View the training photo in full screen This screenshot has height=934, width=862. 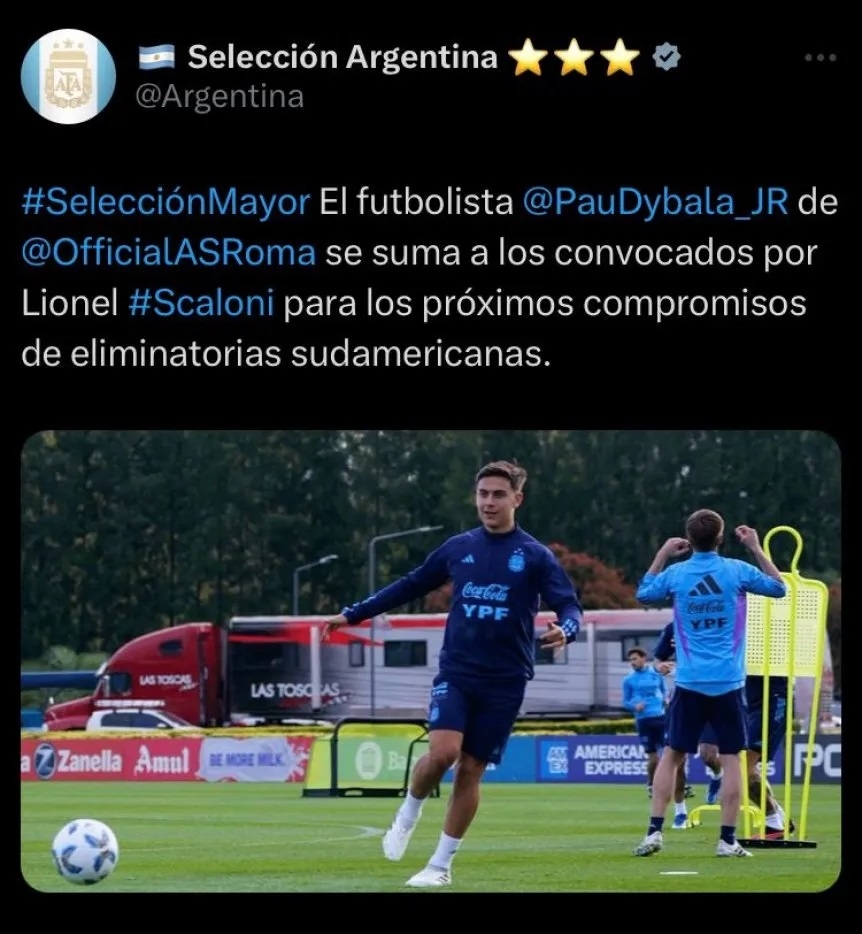click(430, 660)
